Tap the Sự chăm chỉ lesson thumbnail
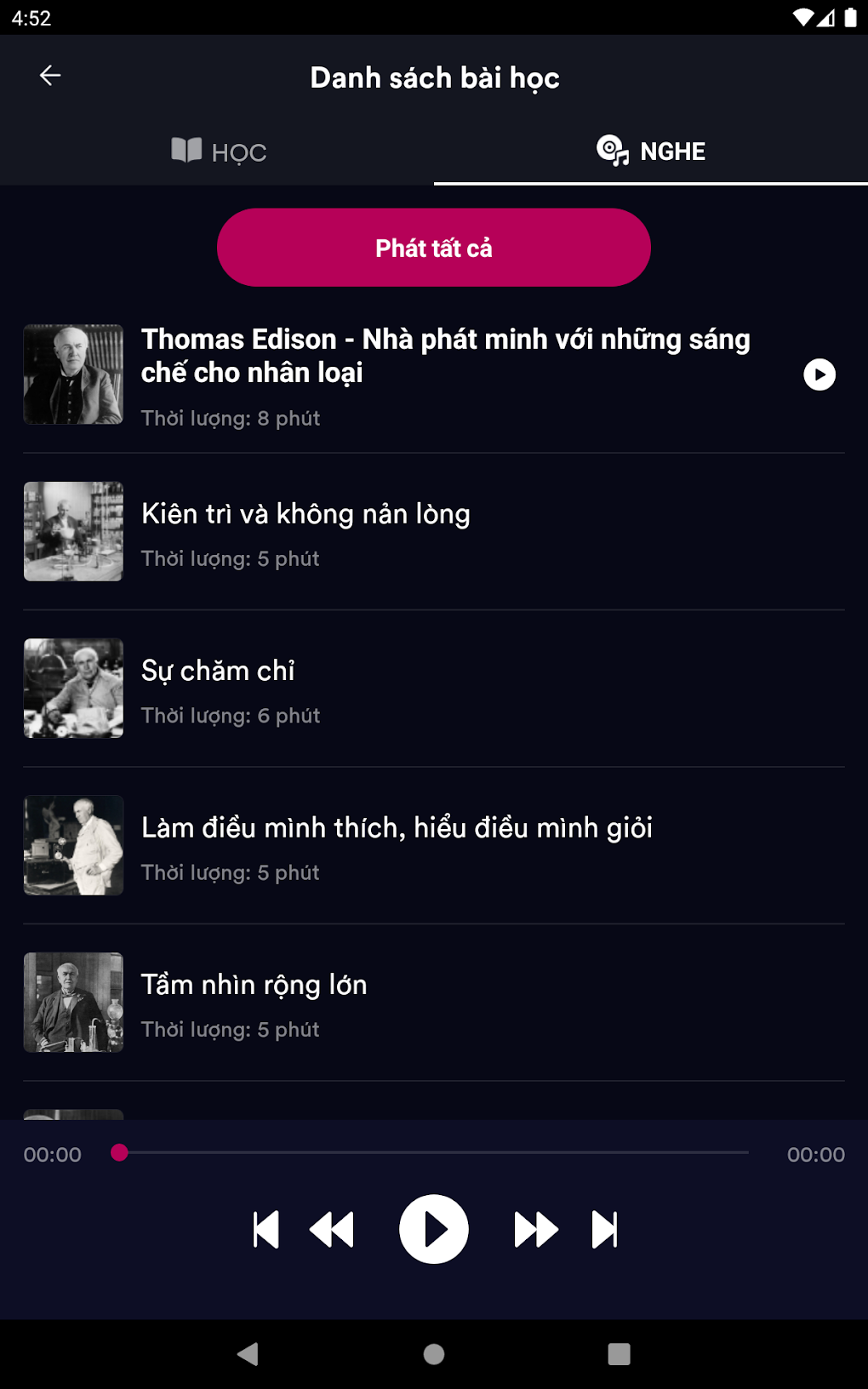868x1389 pixels. tap(73, 687)
